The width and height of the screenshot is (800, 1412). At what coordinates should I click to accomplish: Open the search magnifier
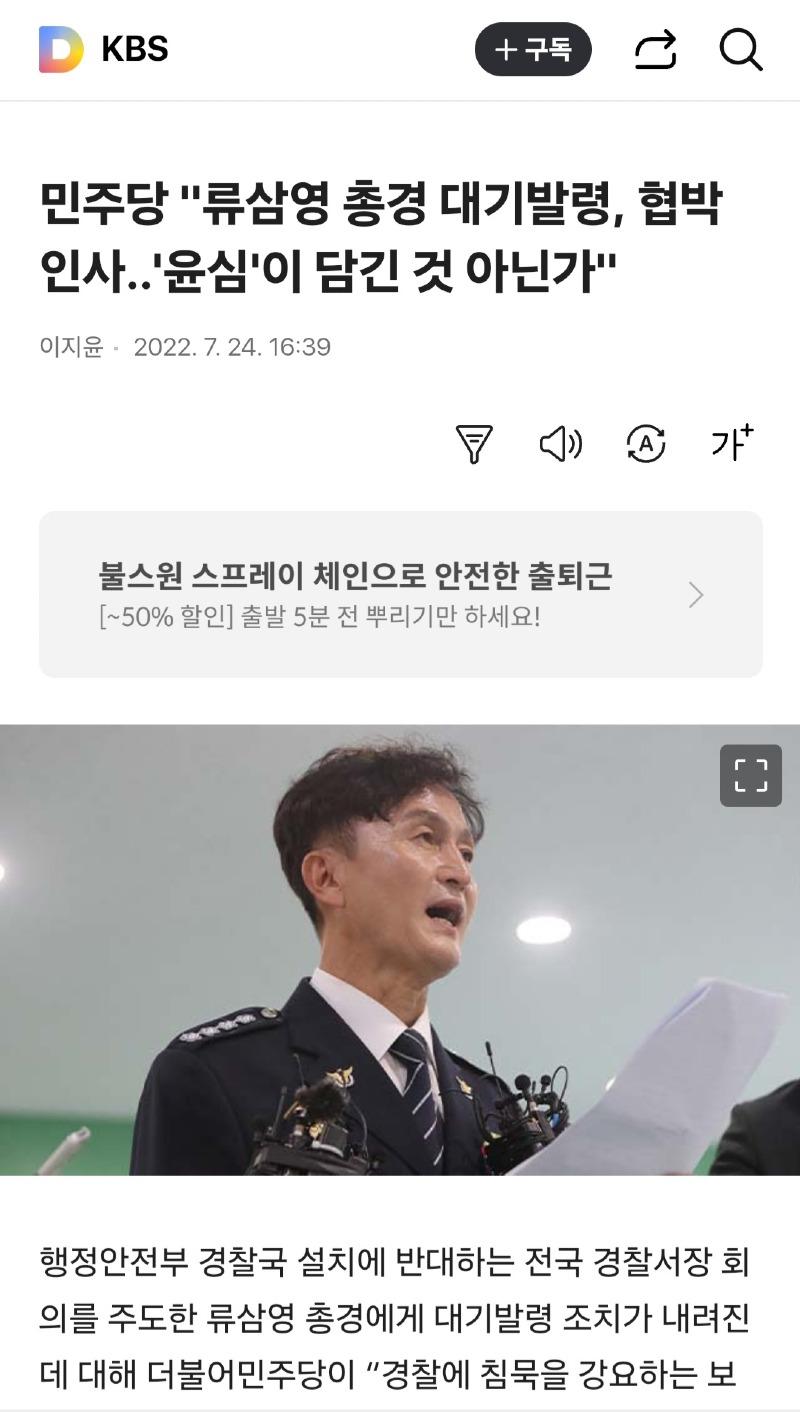point(741,49)
